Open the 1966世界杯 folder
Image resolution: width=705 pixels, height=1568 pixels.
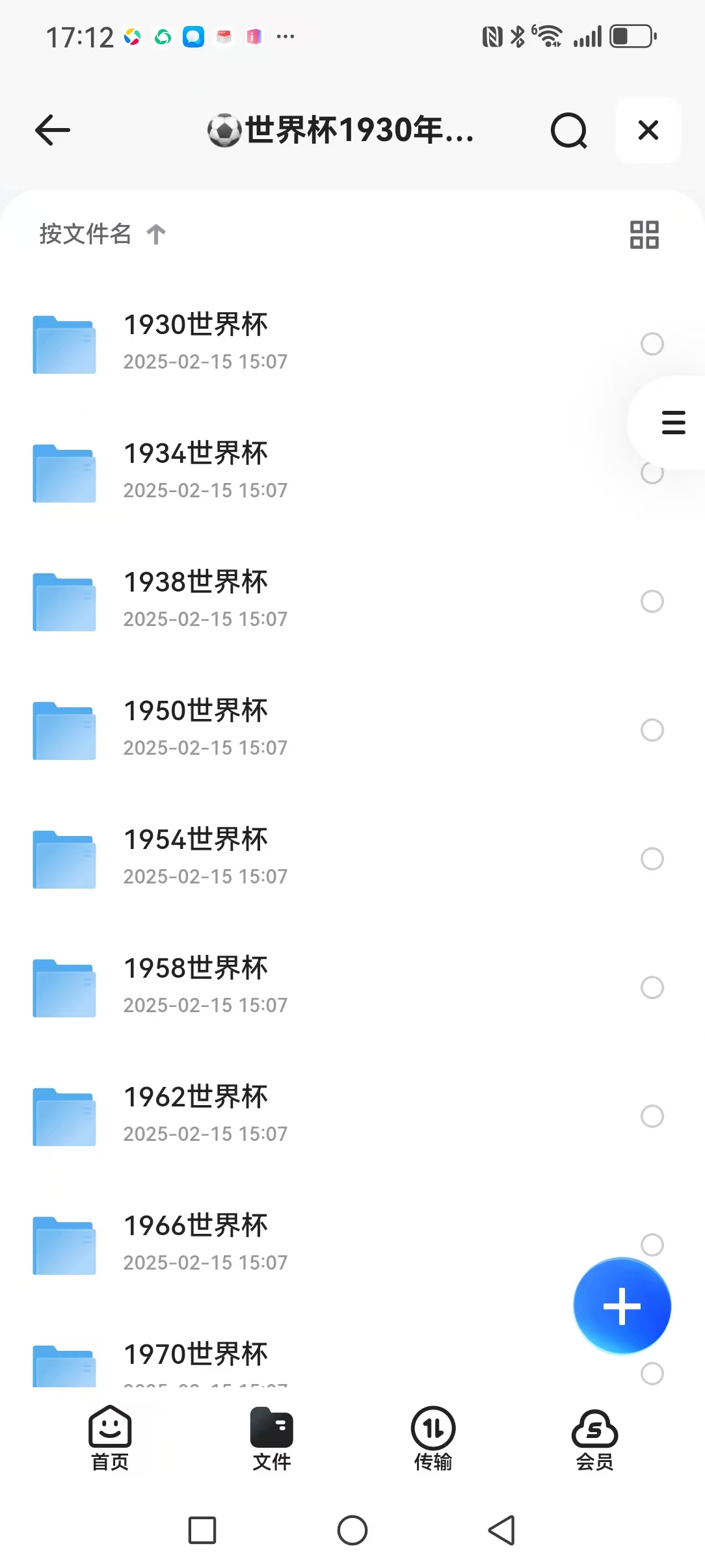[x=195, y=1244]
